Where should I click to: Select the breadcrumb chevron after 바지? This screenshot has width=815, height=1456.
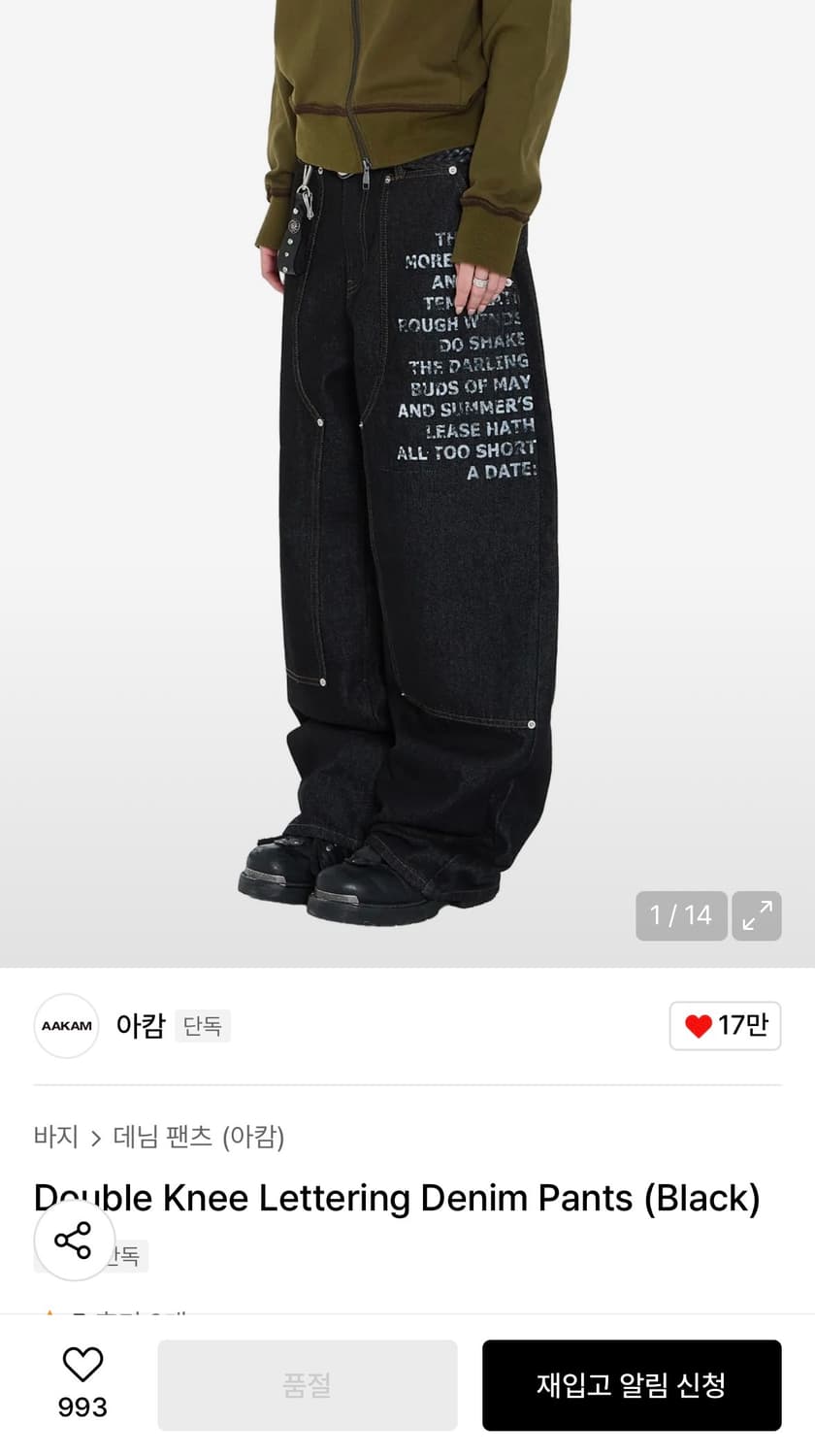point(97,1138)
